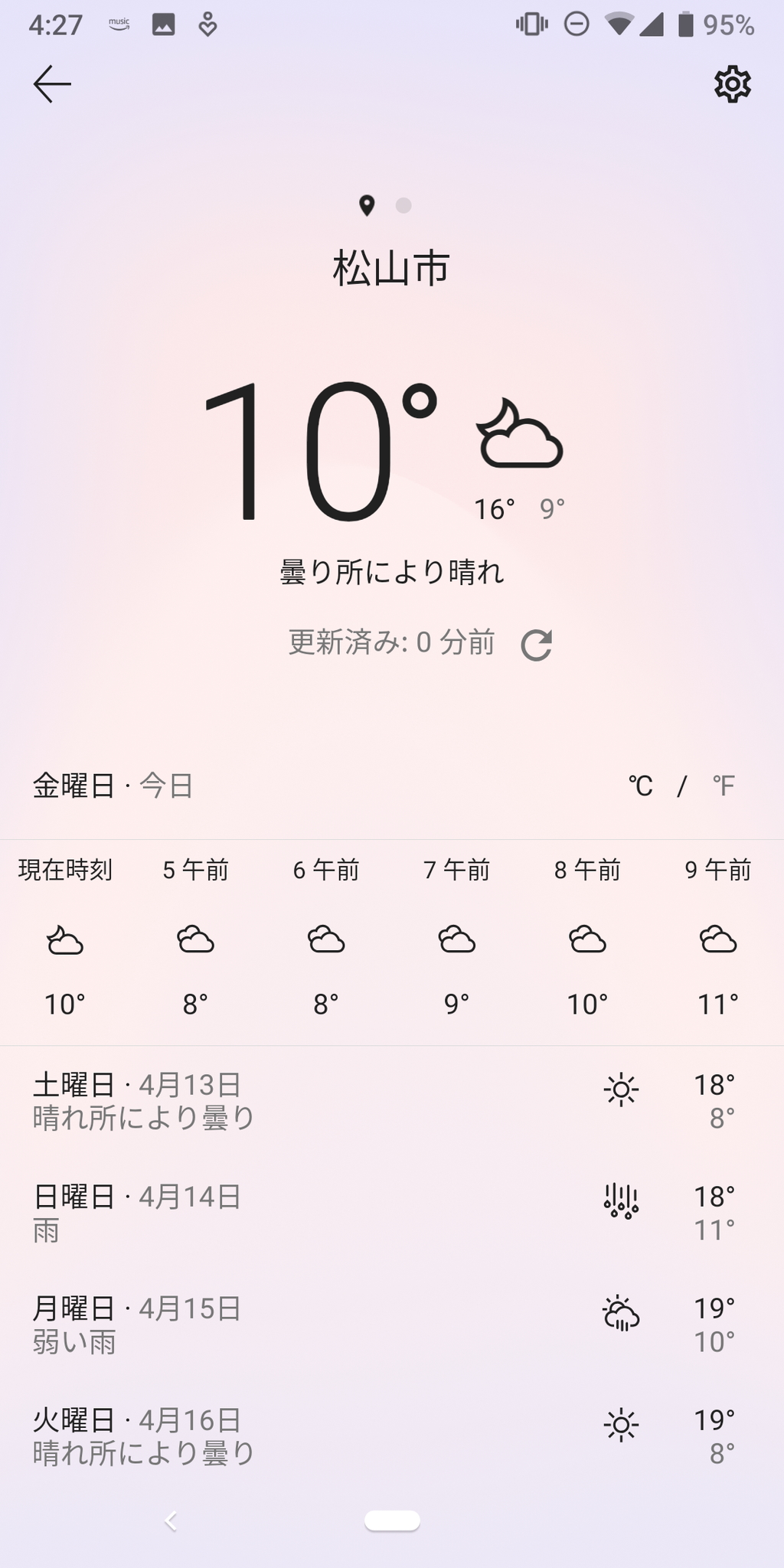Select the second location page dot
This screenshot has height=1568, width=784.
click(401, 205)
